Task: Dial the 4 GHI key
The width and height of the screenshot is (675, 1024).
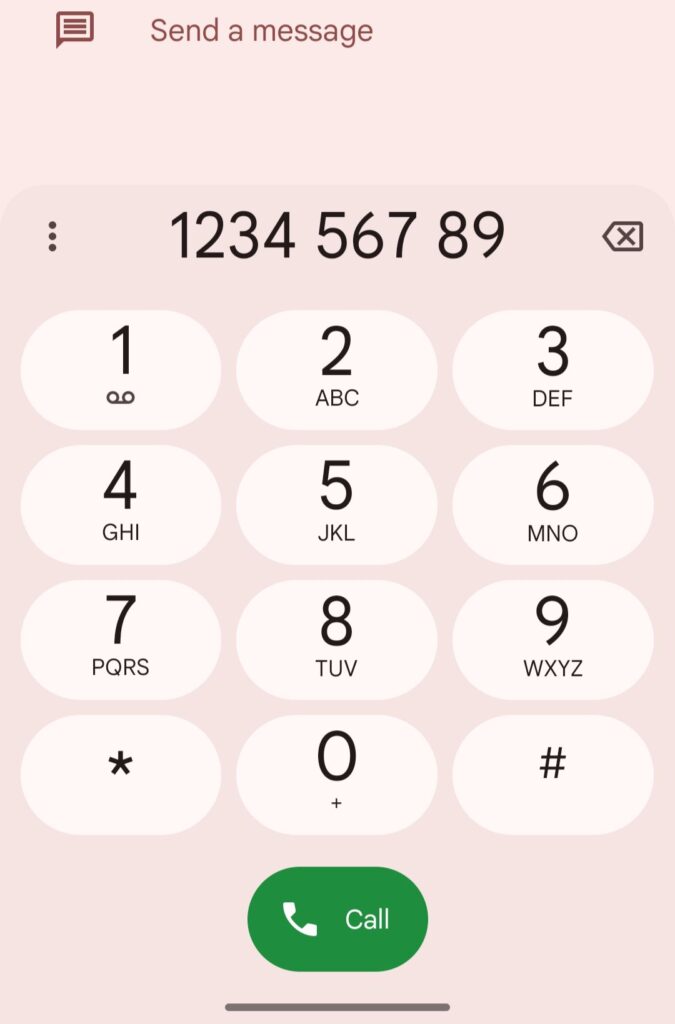Action: (x=120, y=505)
